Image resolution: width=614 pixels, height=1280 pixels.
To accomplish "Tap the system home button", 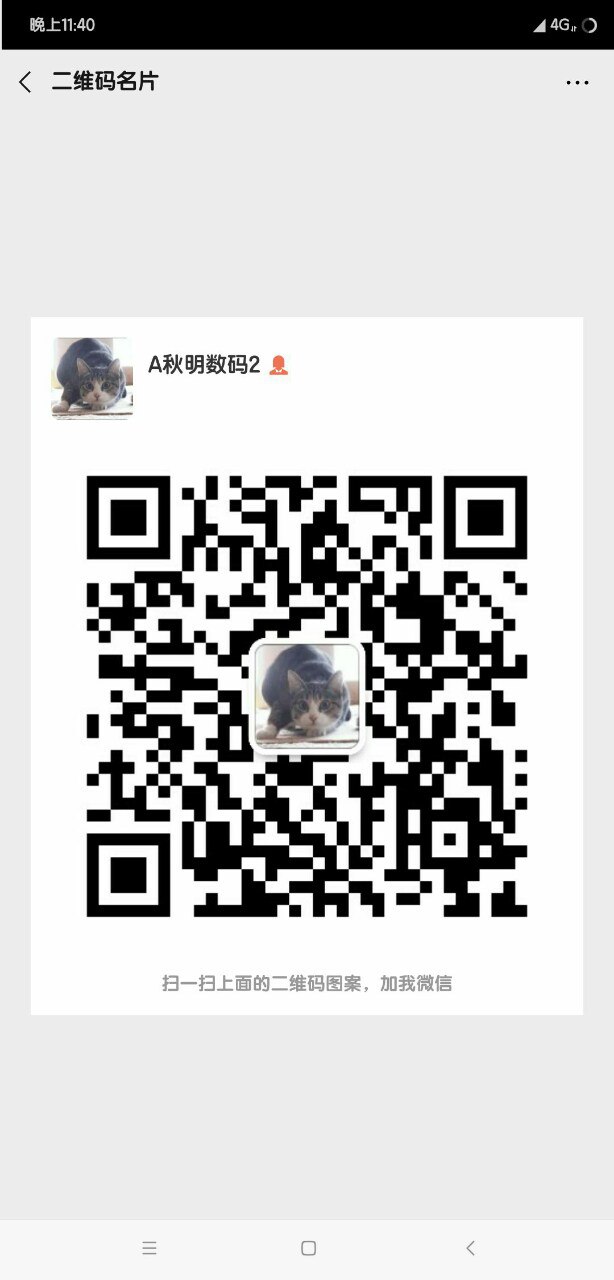I will 308,1248.
